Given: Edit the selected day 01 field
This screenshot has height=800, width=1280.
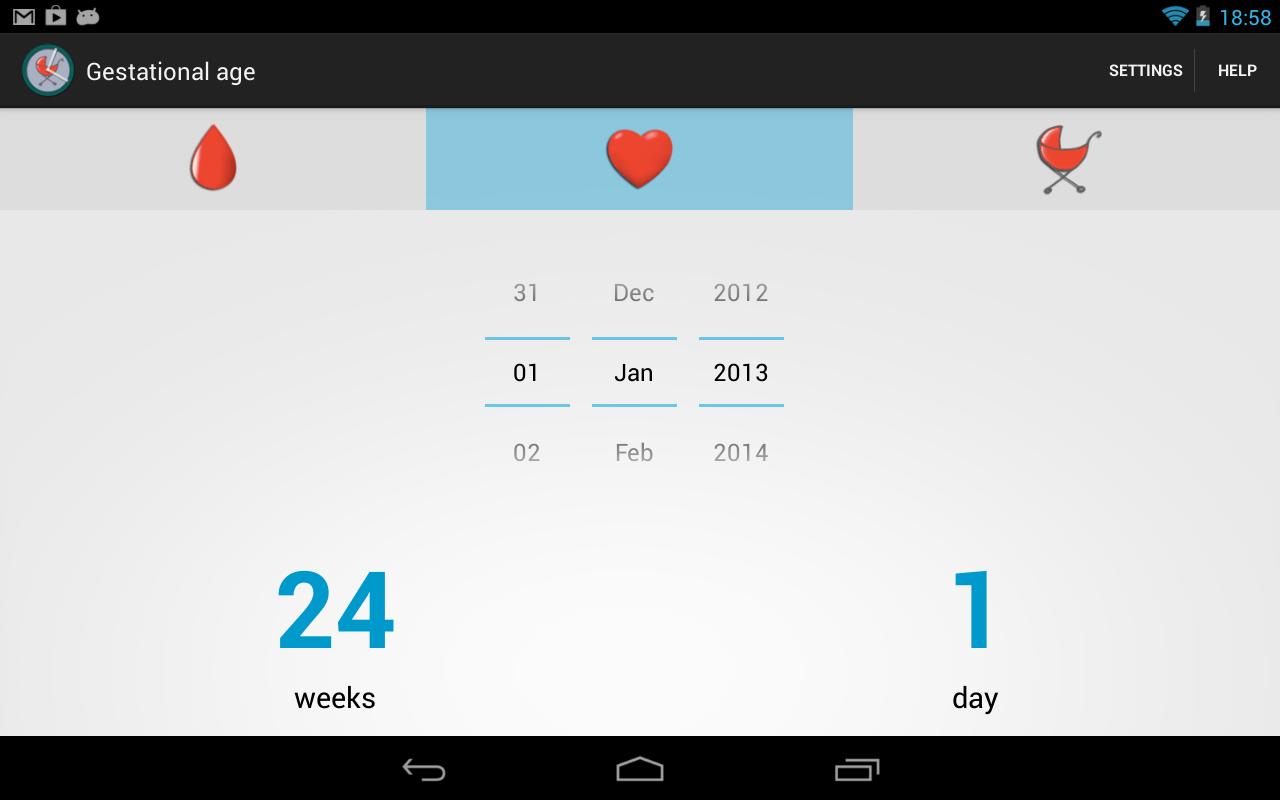Looking at the screenshot, I should 526,373.
